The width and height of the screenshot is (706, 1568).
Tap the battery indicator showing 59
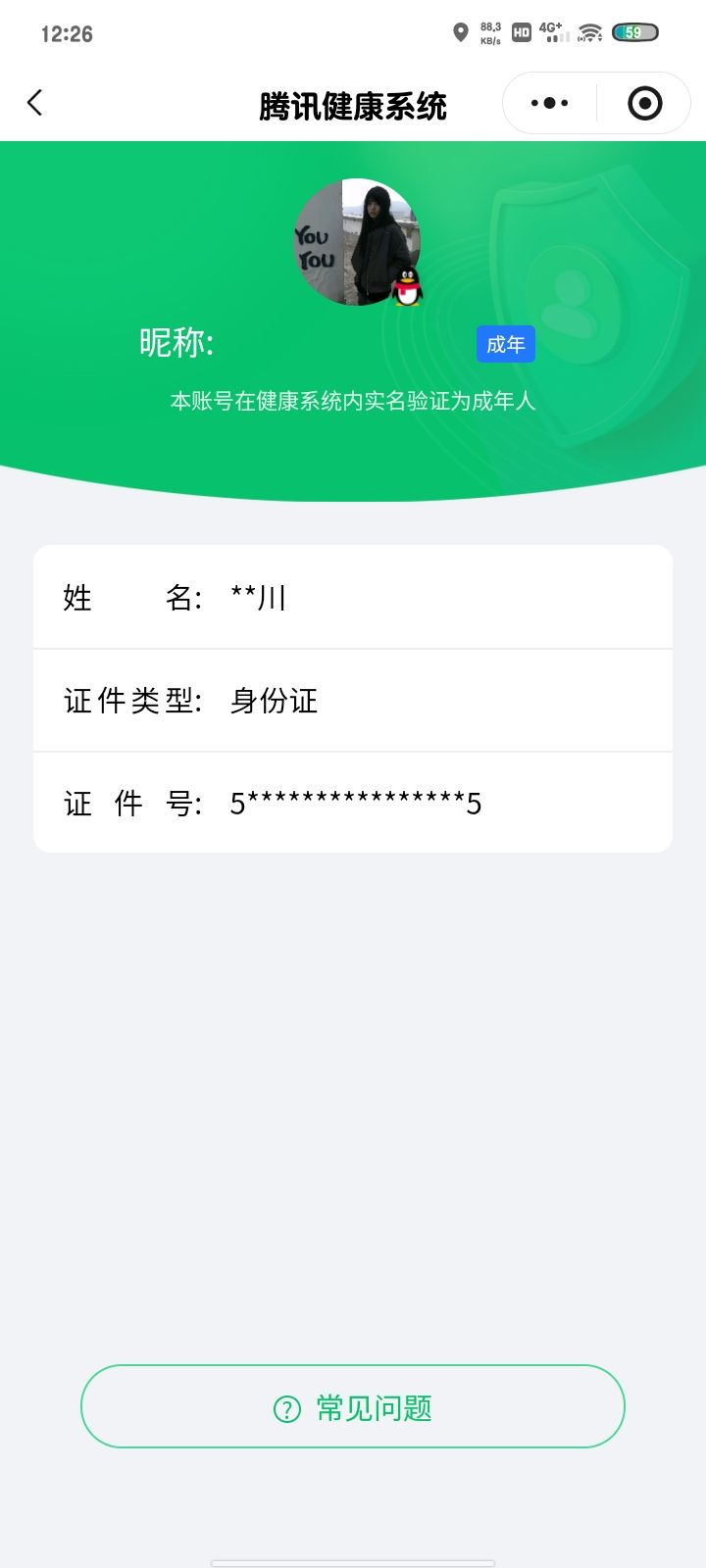click(x=633, y=32)
